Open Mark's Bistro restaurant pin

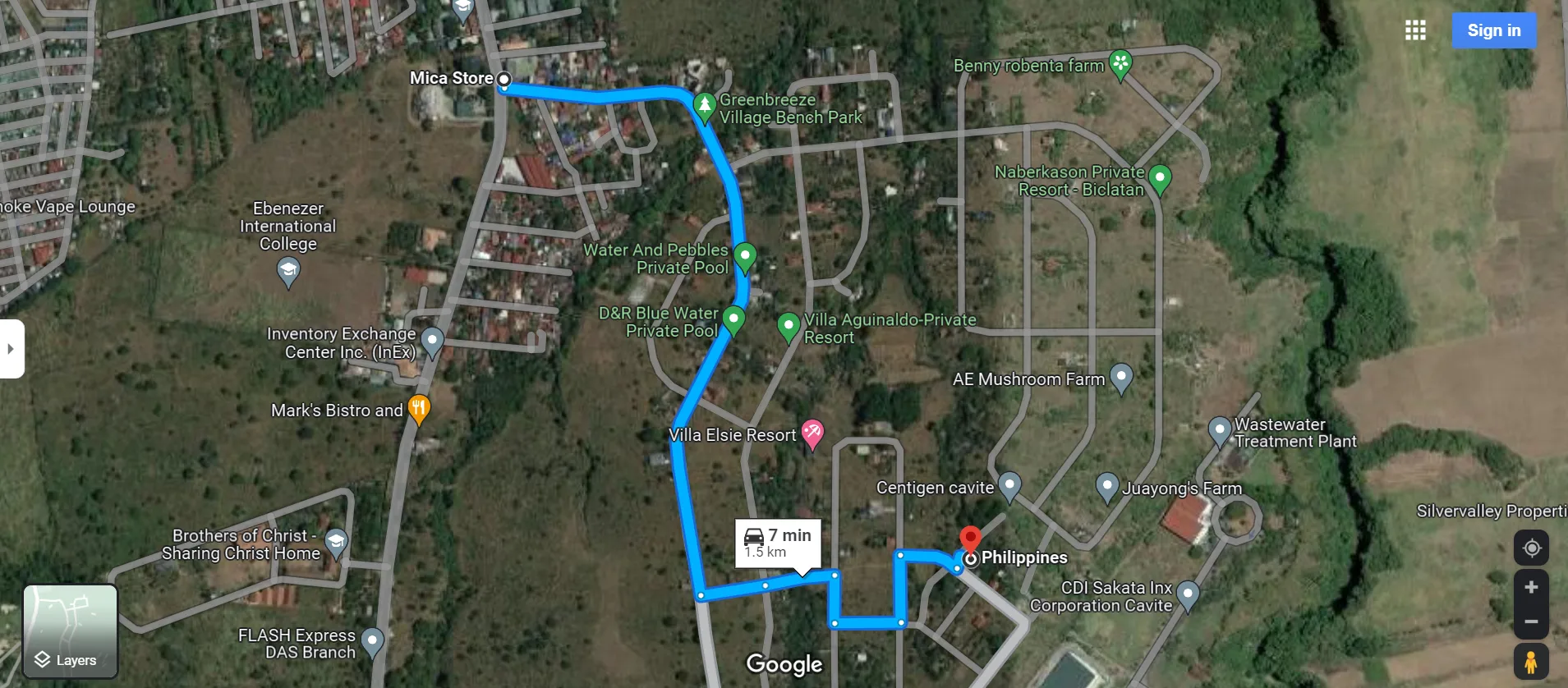[419, 408]
